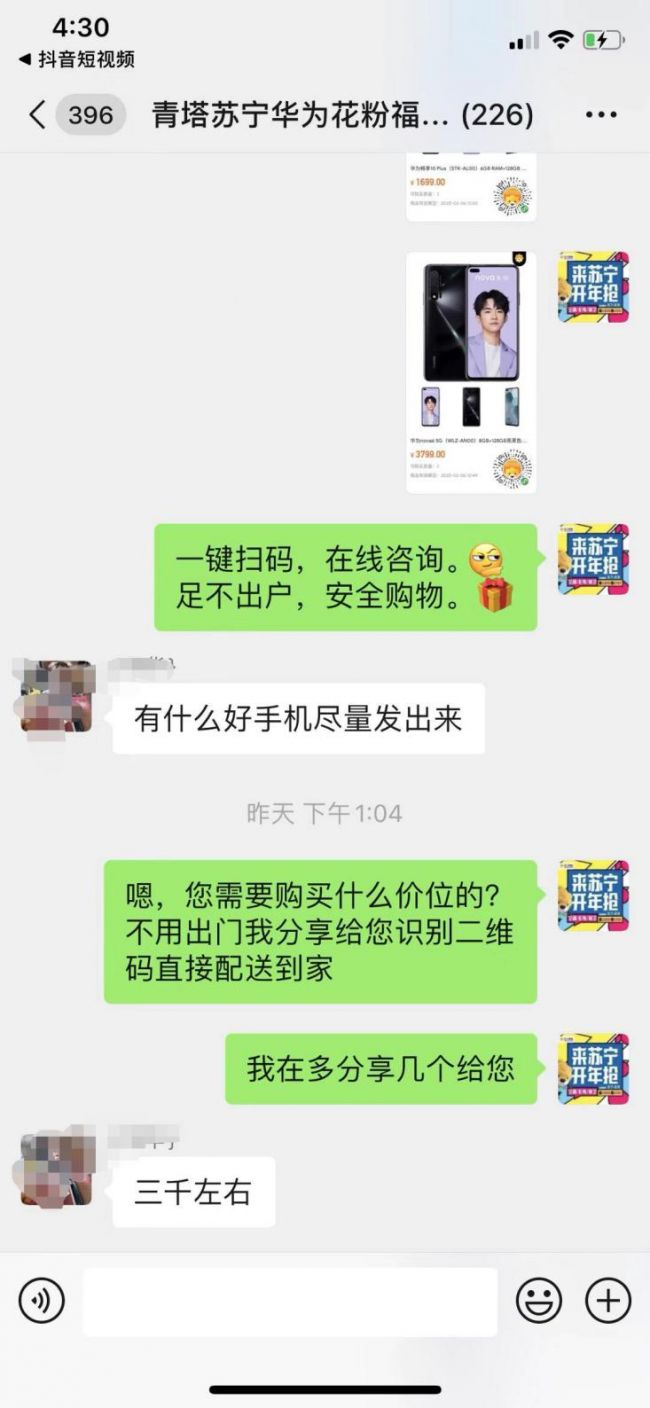Tap the avatar beside "三千左右"

pos(57,1168)
